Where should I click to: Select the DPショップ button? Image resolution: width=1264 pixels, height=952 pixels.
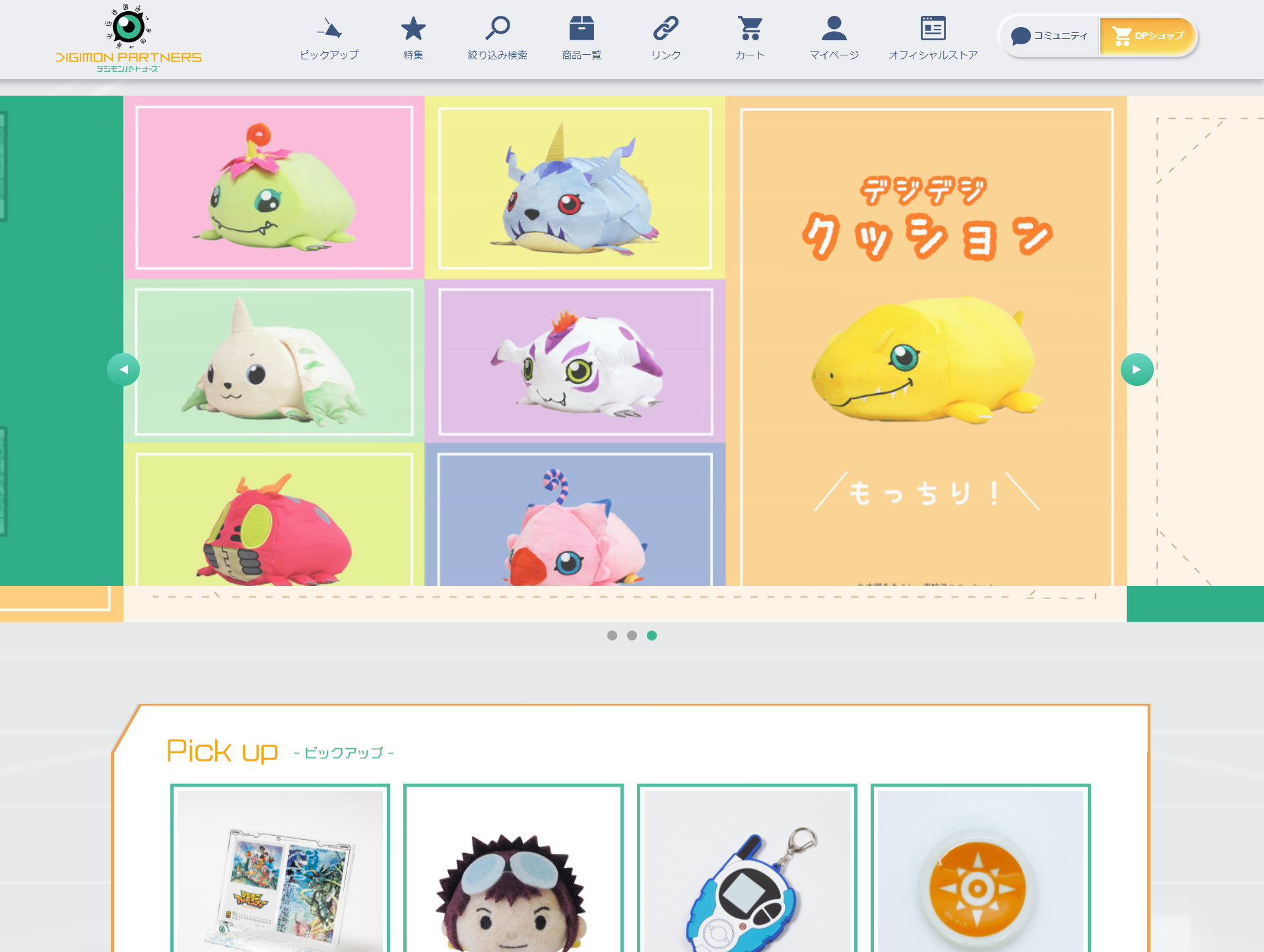(x=1148, y=36)
